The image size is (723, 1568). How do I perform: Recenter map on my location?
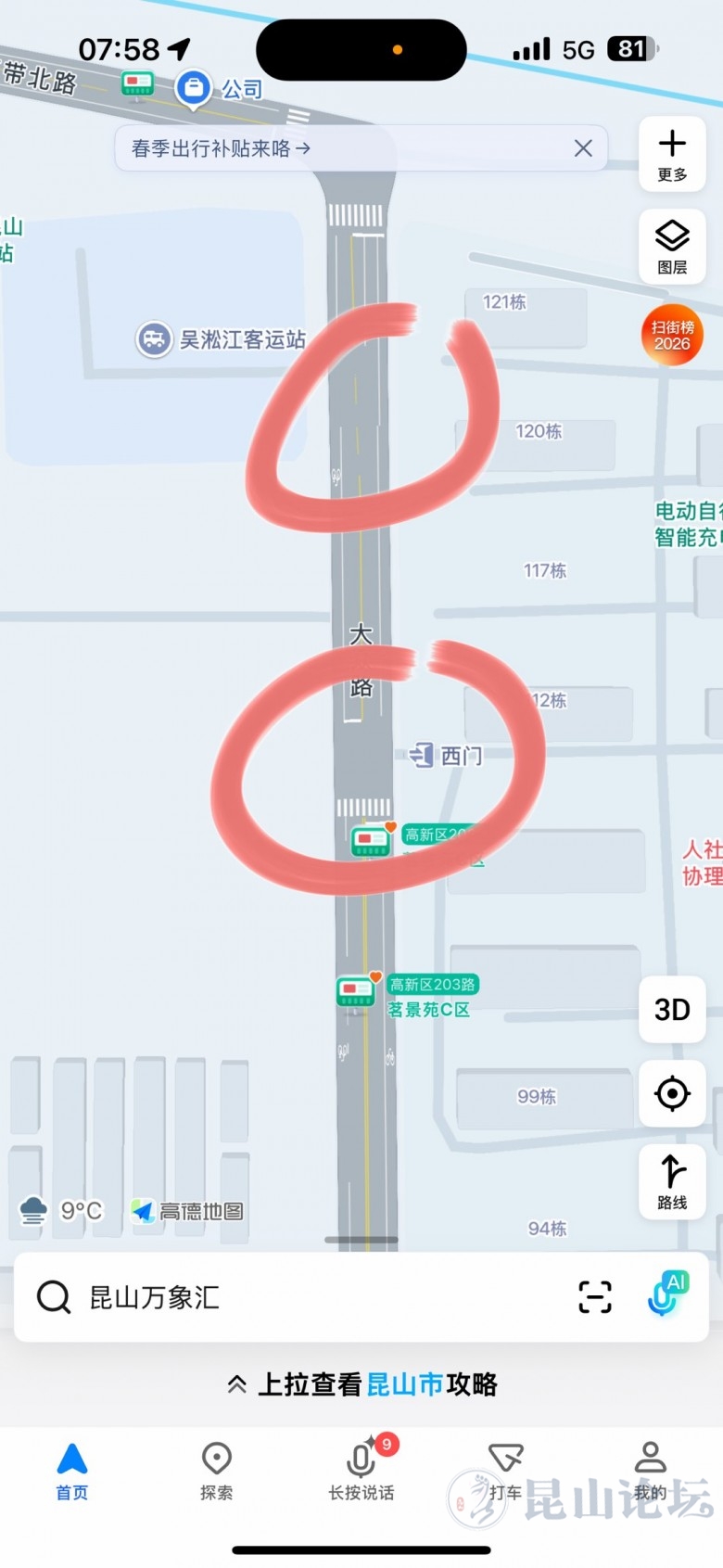point(672,1094)
